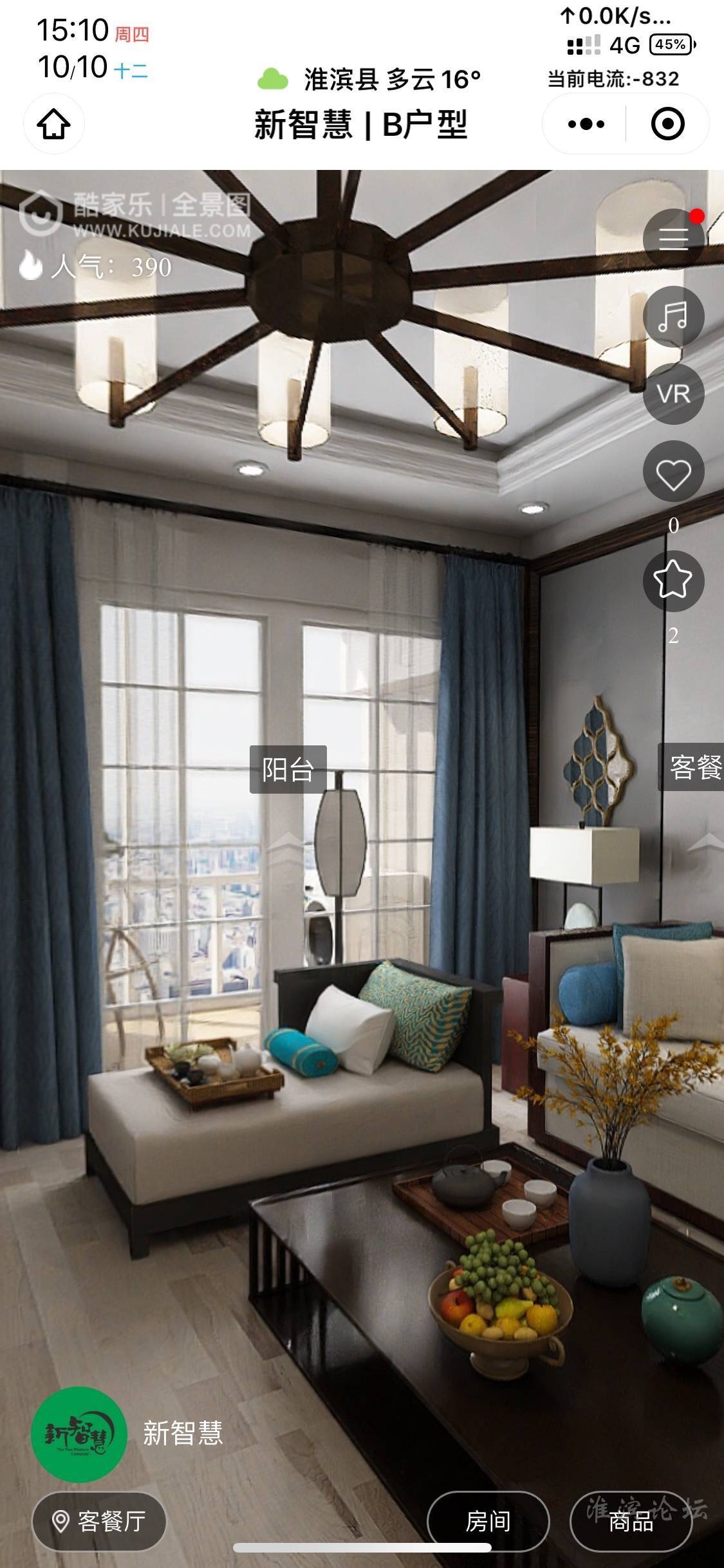The width and height of the screenshot is (724, 1568).
Task: Favorite this panorama with the star icon
Action: tap(673, 581)
